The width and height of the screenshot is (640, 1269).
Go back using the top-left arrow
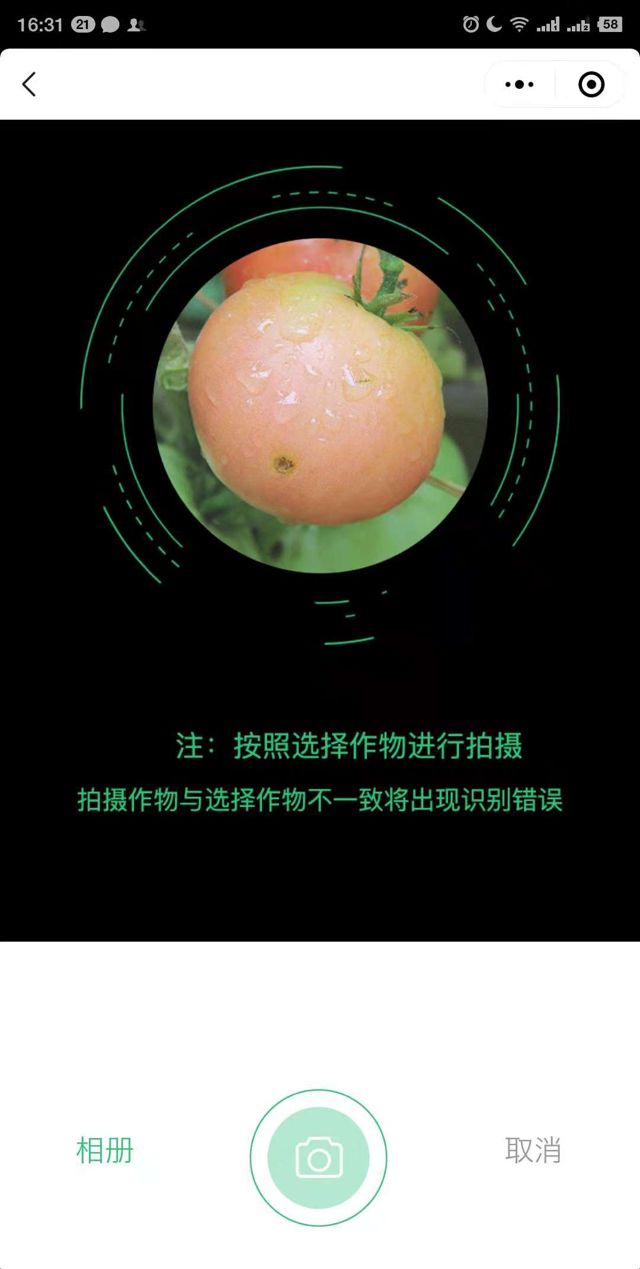click(x=29, y=85)
